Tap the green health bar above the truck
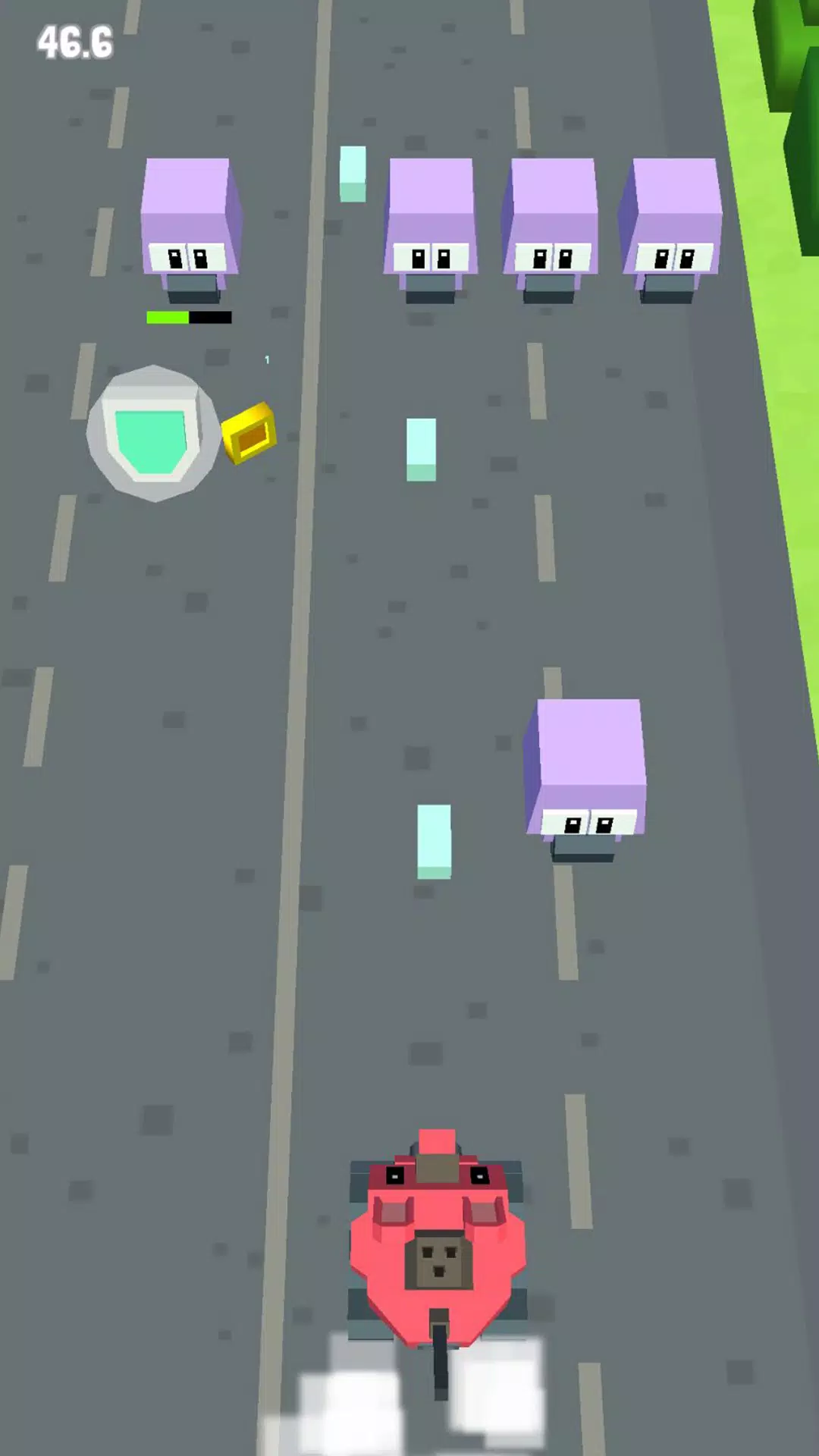 pos(168,317)
